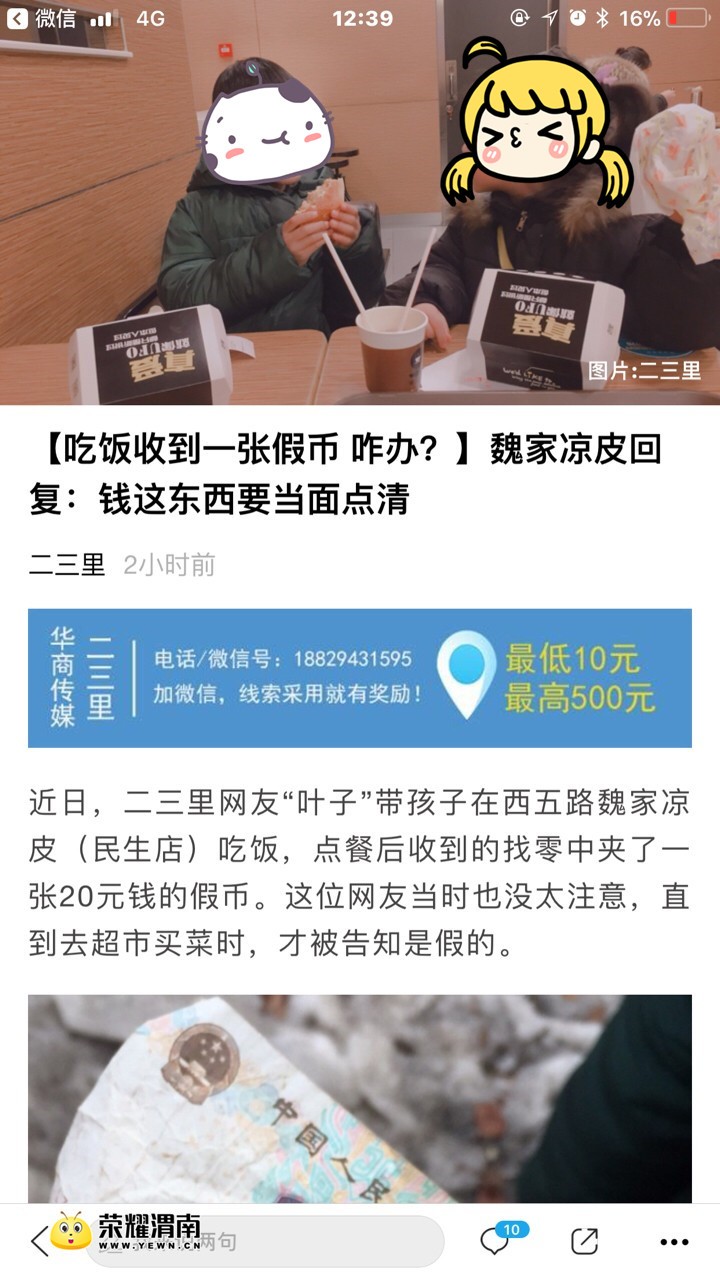This screenshot has height=1280, width=720.
Task: Go back using the bottom-left arrow
Action: coord(38,1242)
